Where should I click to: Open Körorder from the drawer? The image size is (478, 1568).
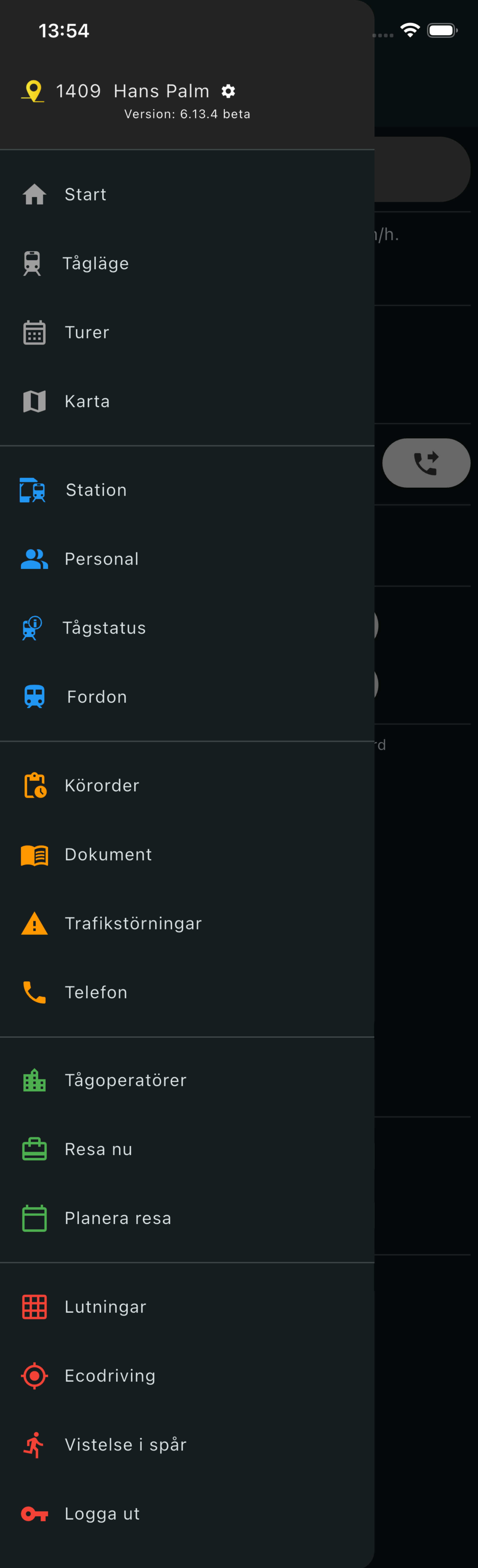[102, 785]
